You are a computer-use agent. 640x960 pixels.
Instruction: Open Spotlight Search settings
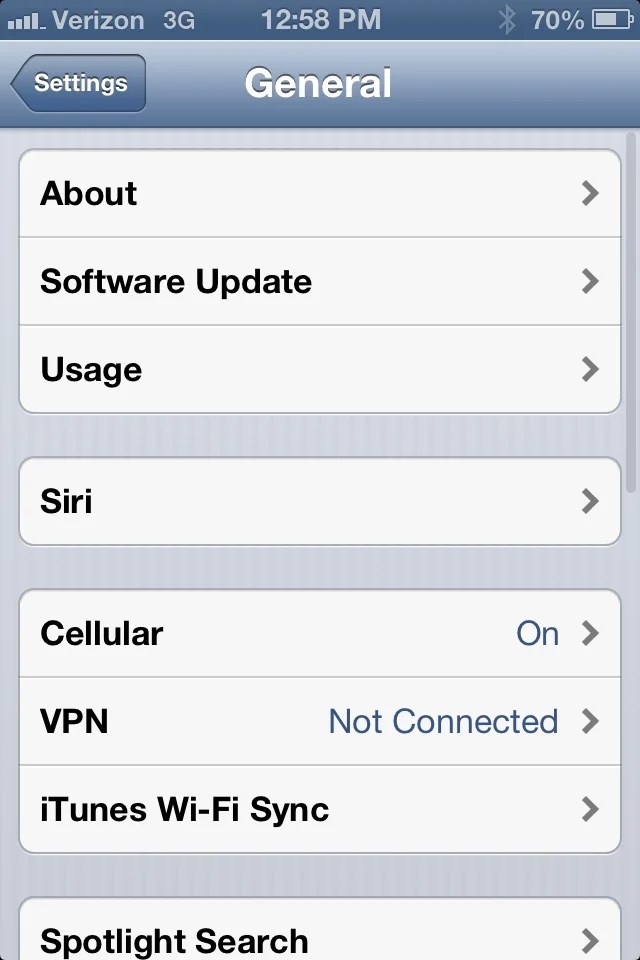click(x=320, y=938)
